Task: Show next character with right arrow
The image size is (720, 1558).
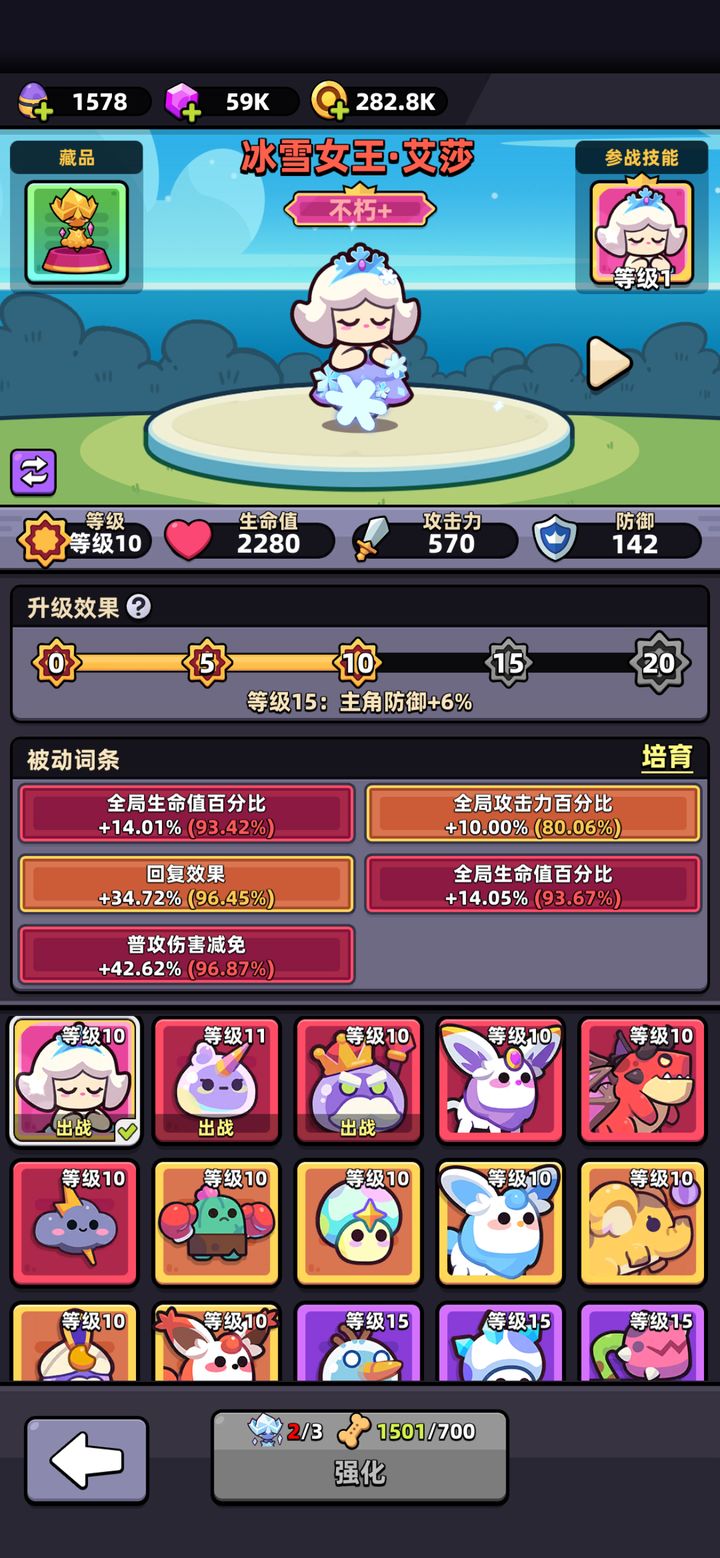Action: 608,363
